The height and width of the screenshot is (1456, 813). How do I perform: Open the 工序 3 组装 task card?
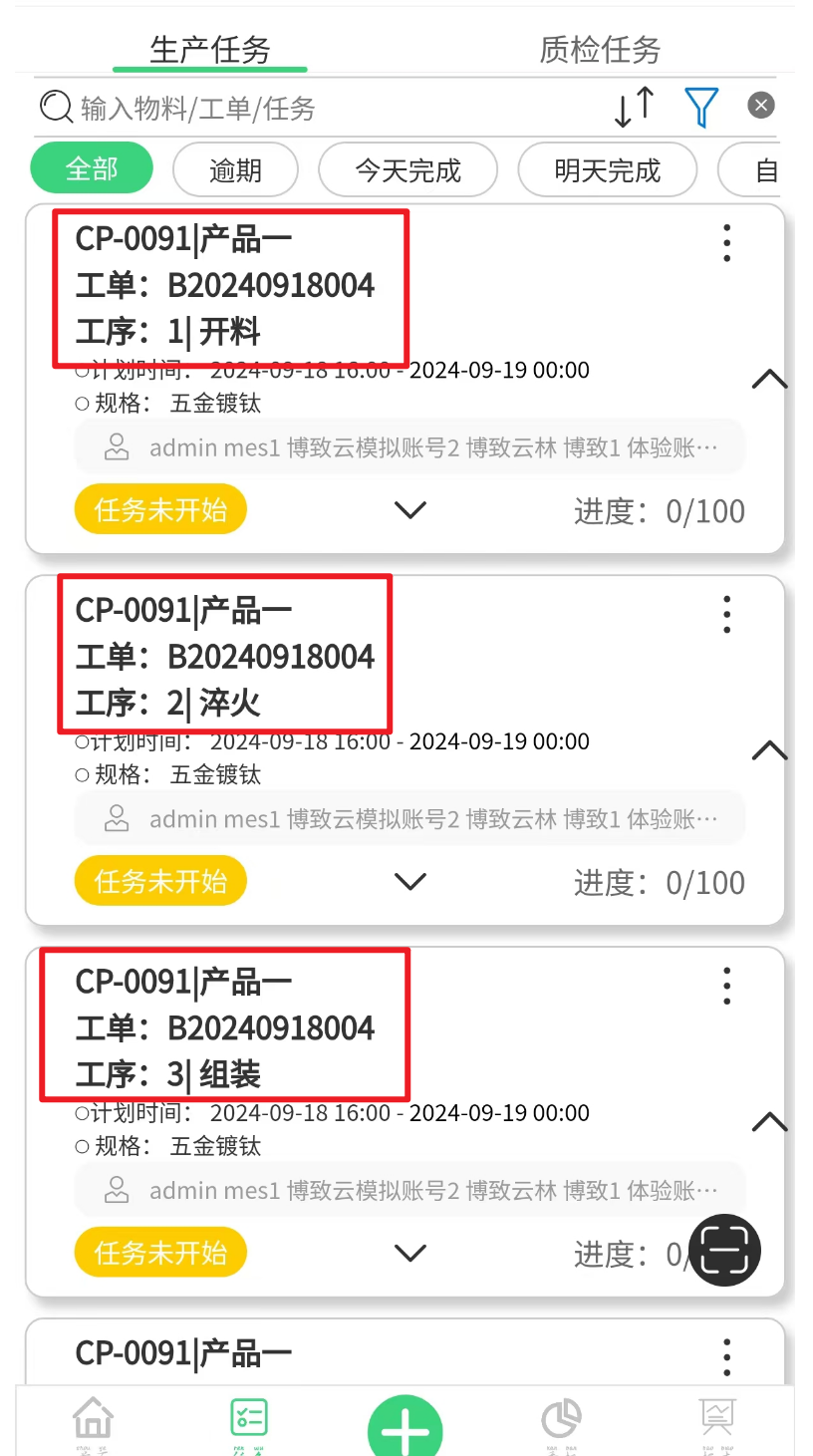coord(406,1121)
